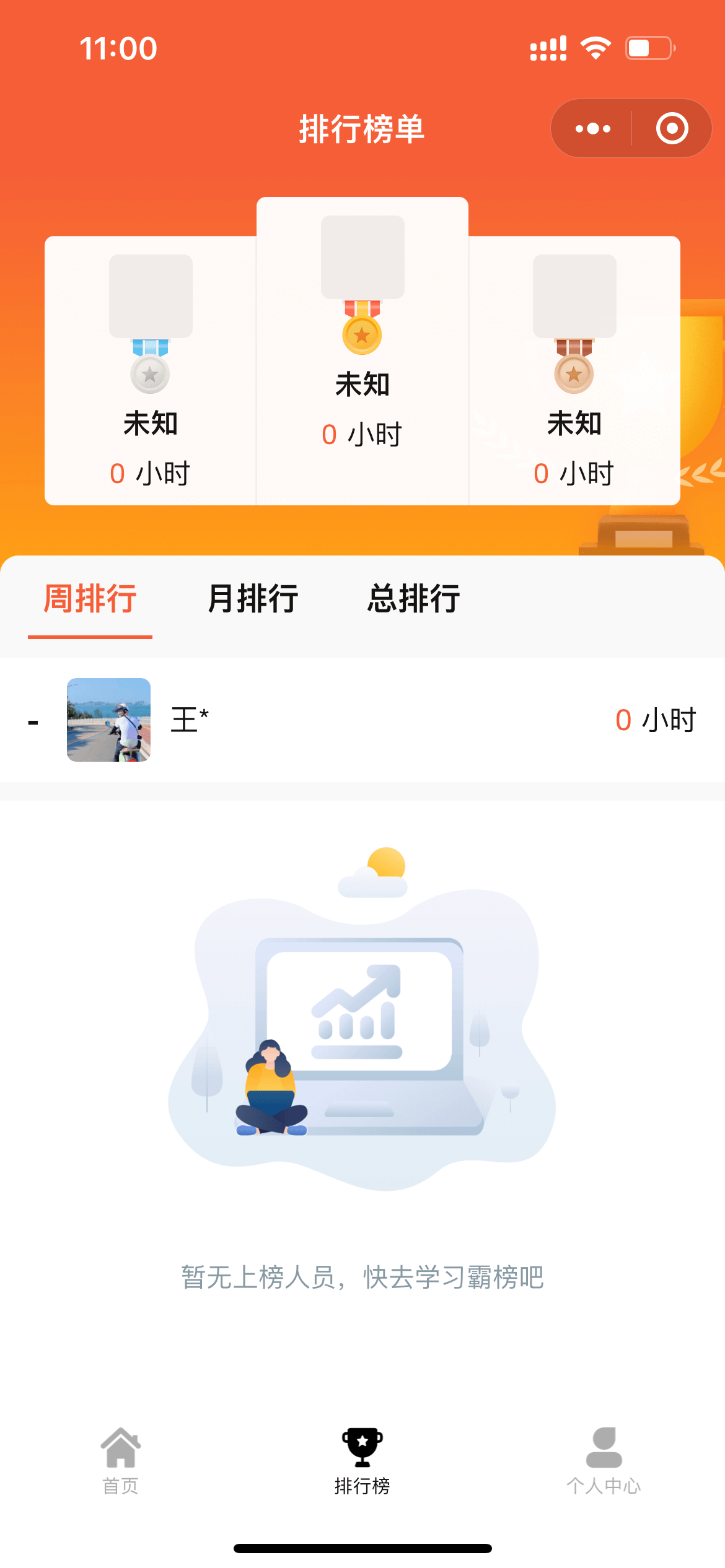725x1568 pixels.
Task: Switch to the 周排行 tab
Action: pyautogui.click(x=90, y=599)
